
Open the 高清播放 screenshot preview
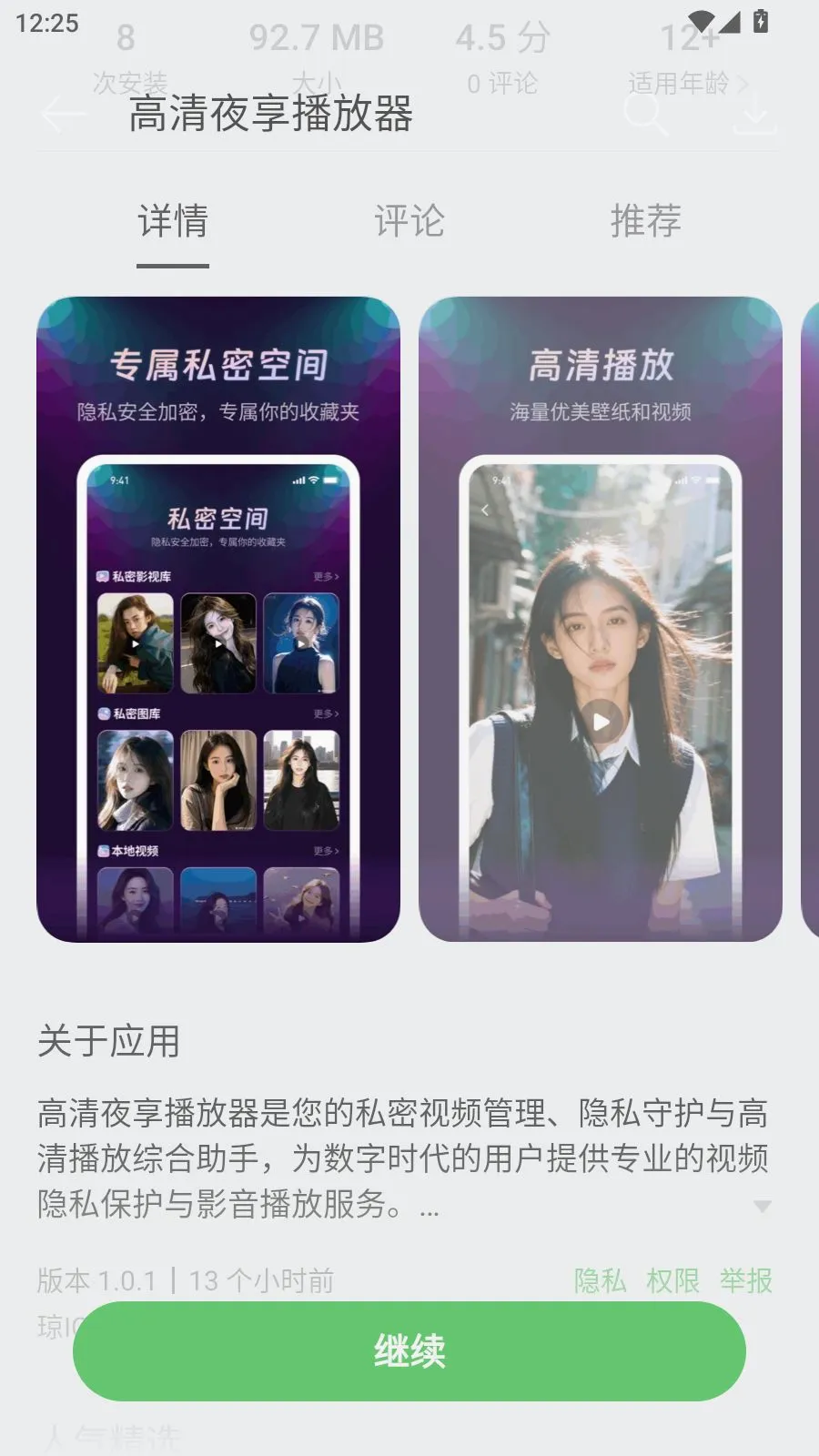point(601,619)
